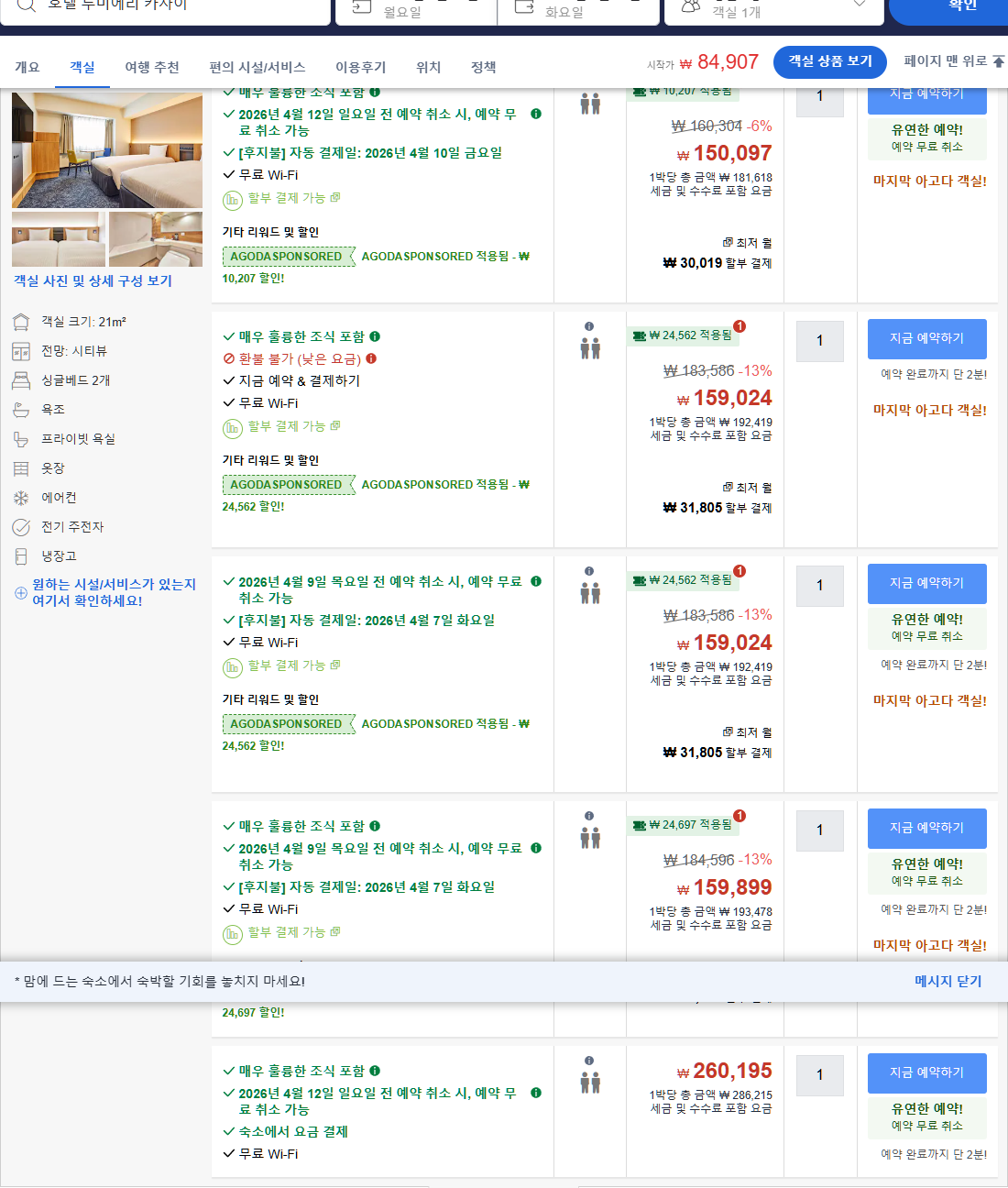Select the 위치 tab
The height and width of the screenshot is (1188, 1008).
click(x=427, y=67)
